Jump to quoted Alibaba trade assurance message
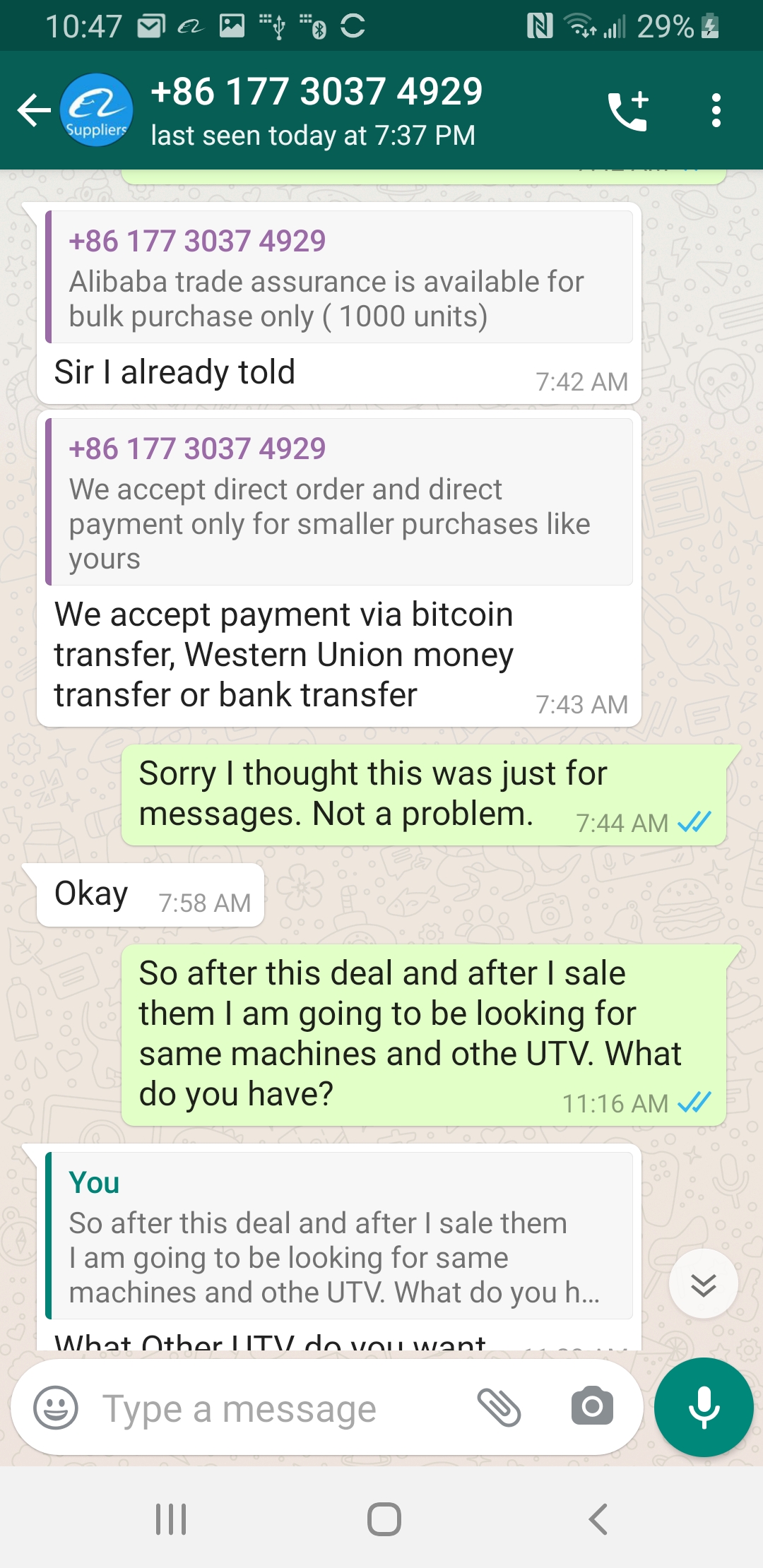This screenshot has width=763, height=1568. (339, 278)
